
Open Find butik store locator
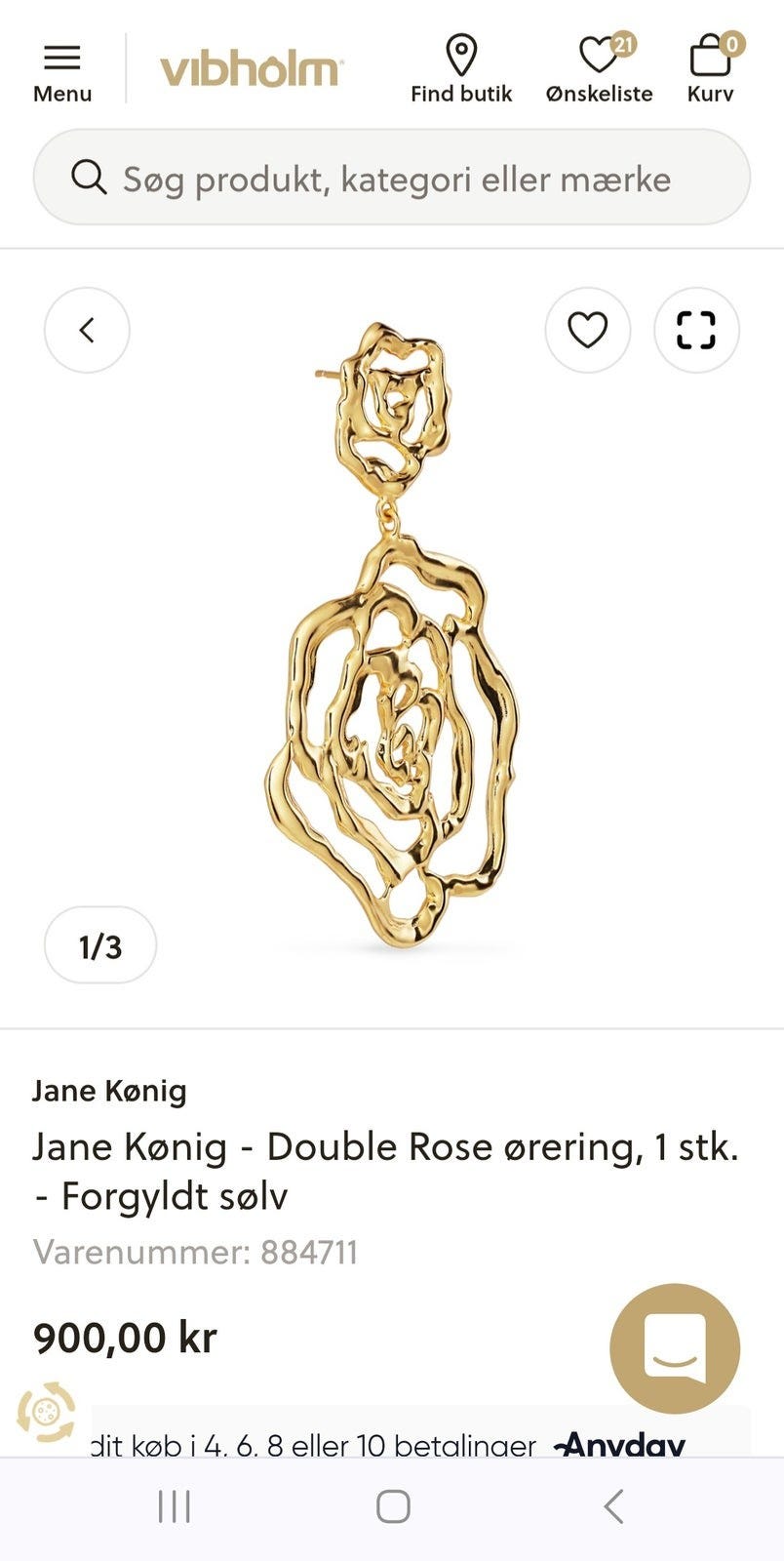coord(461,69)
